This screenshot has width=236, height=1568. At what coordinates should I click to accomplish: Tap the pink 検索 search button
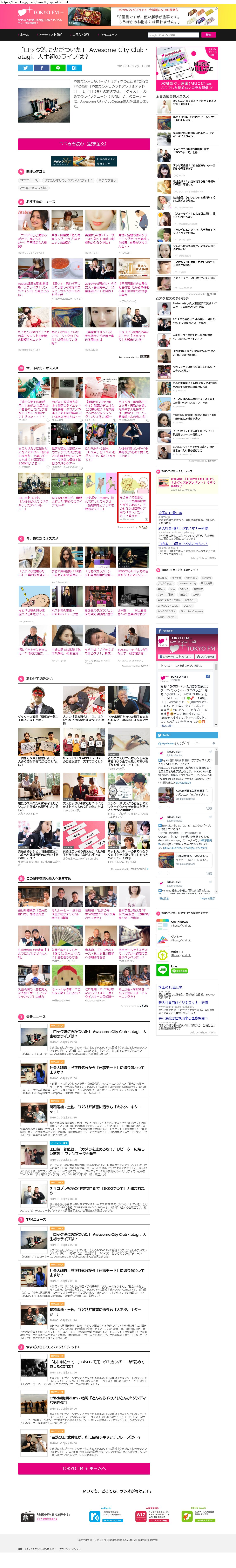(x=209, y=35)
